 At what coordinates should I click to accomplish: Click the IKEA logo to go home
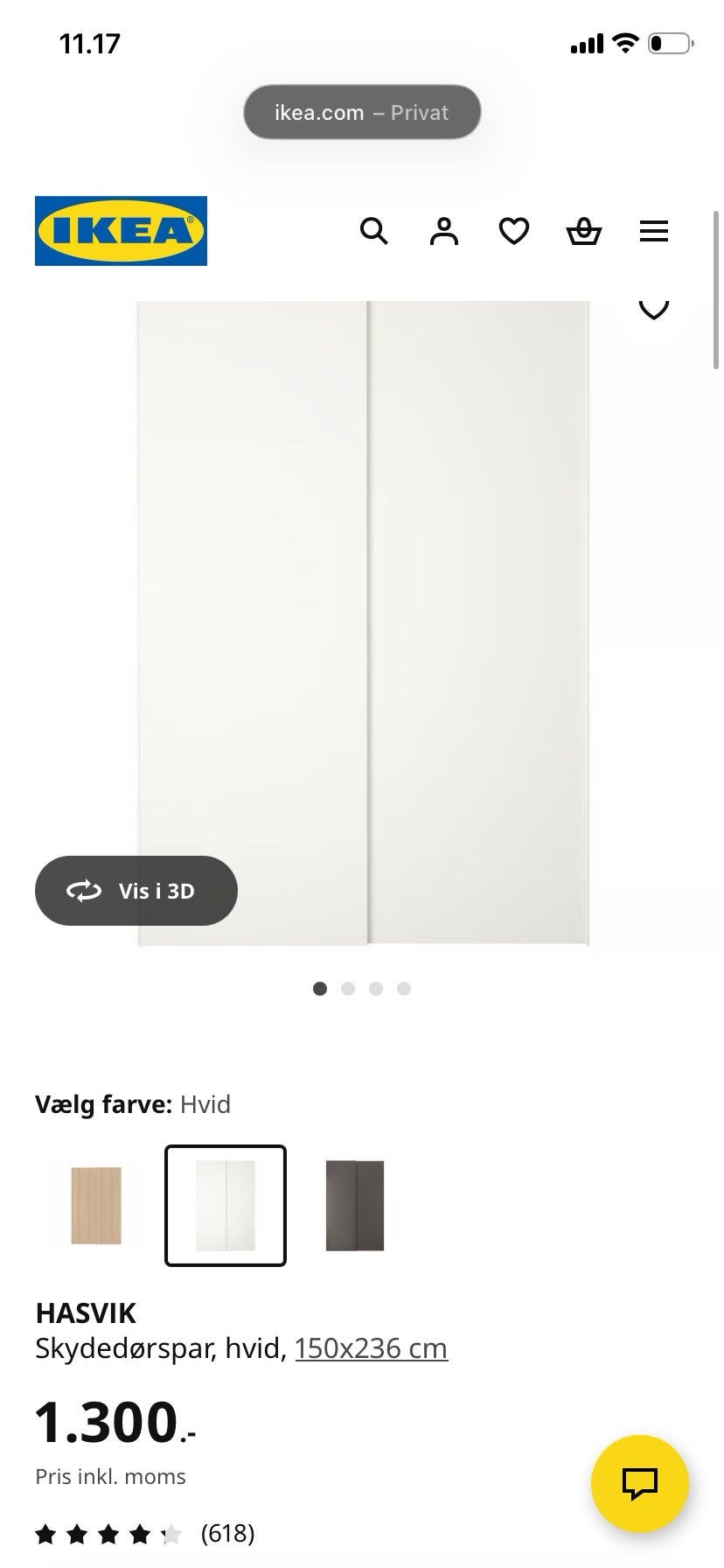point(121,231)
